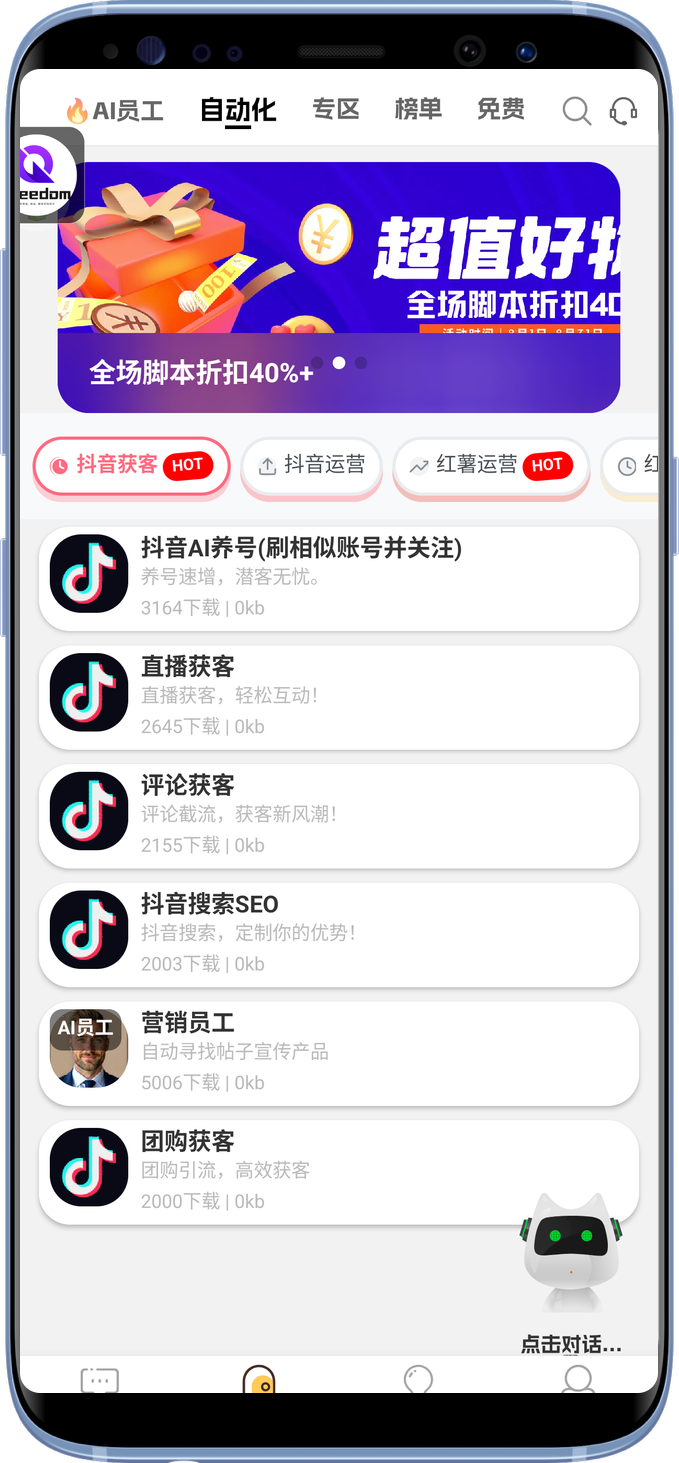Image resolution: width=679 pixels, height=1463 pixels.
Task: Open the 团购获客 script
Action: 338,1171
